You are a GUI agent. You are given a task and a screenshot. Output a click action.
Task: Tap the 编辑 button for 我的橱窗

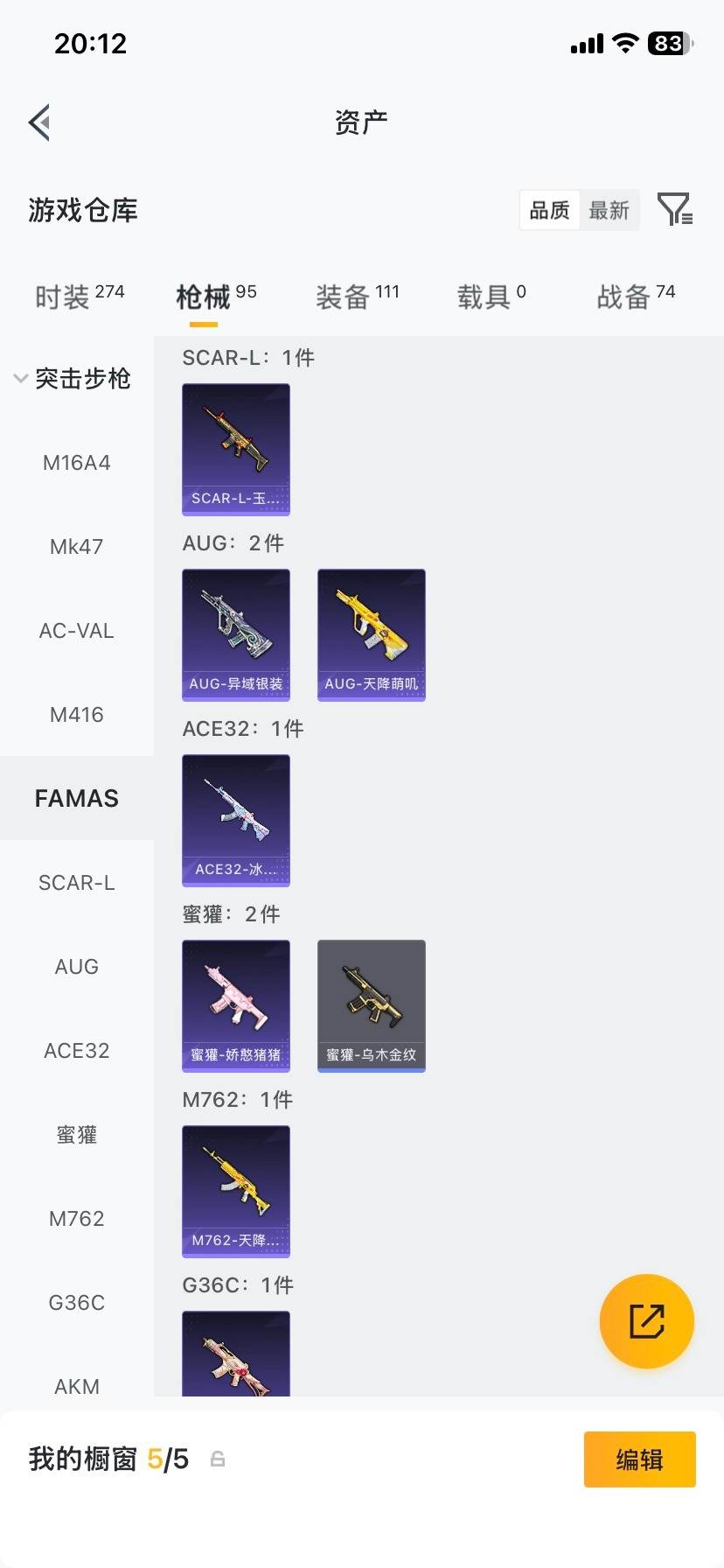pyautogui.click(x=639, y=1459)
